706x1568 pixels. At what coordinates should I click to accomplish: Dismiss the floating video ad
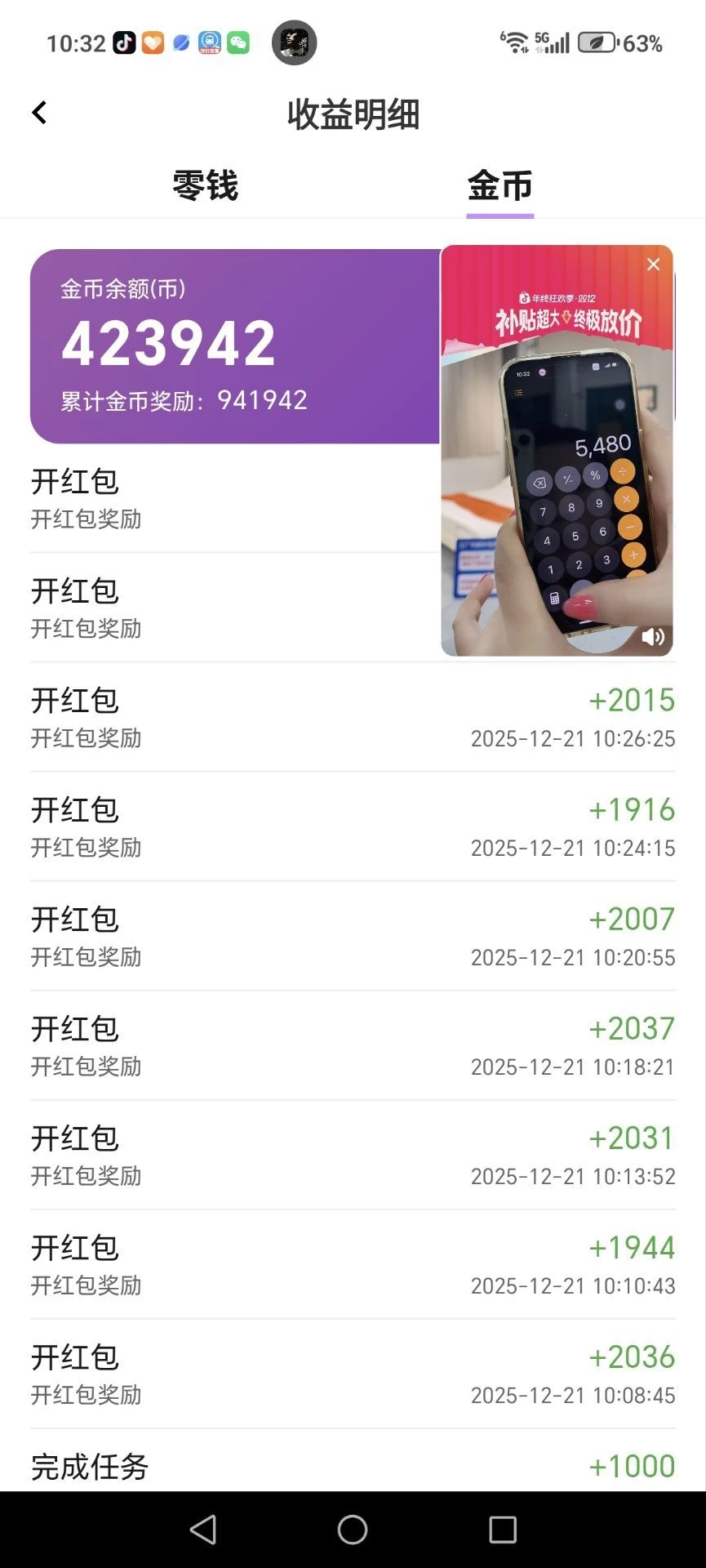(x=653, y=265)
